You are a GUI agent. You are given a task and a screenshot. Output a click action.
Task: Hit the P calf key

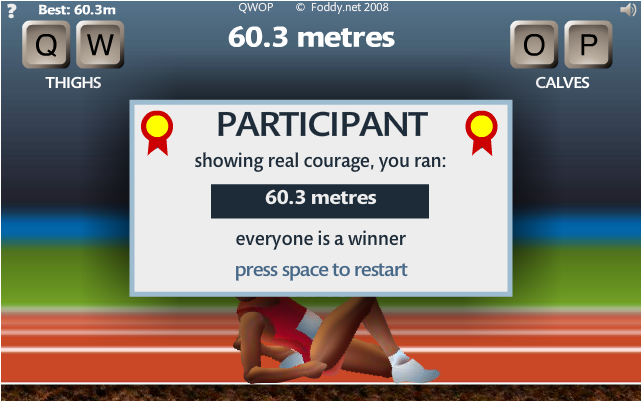[587, 46]
